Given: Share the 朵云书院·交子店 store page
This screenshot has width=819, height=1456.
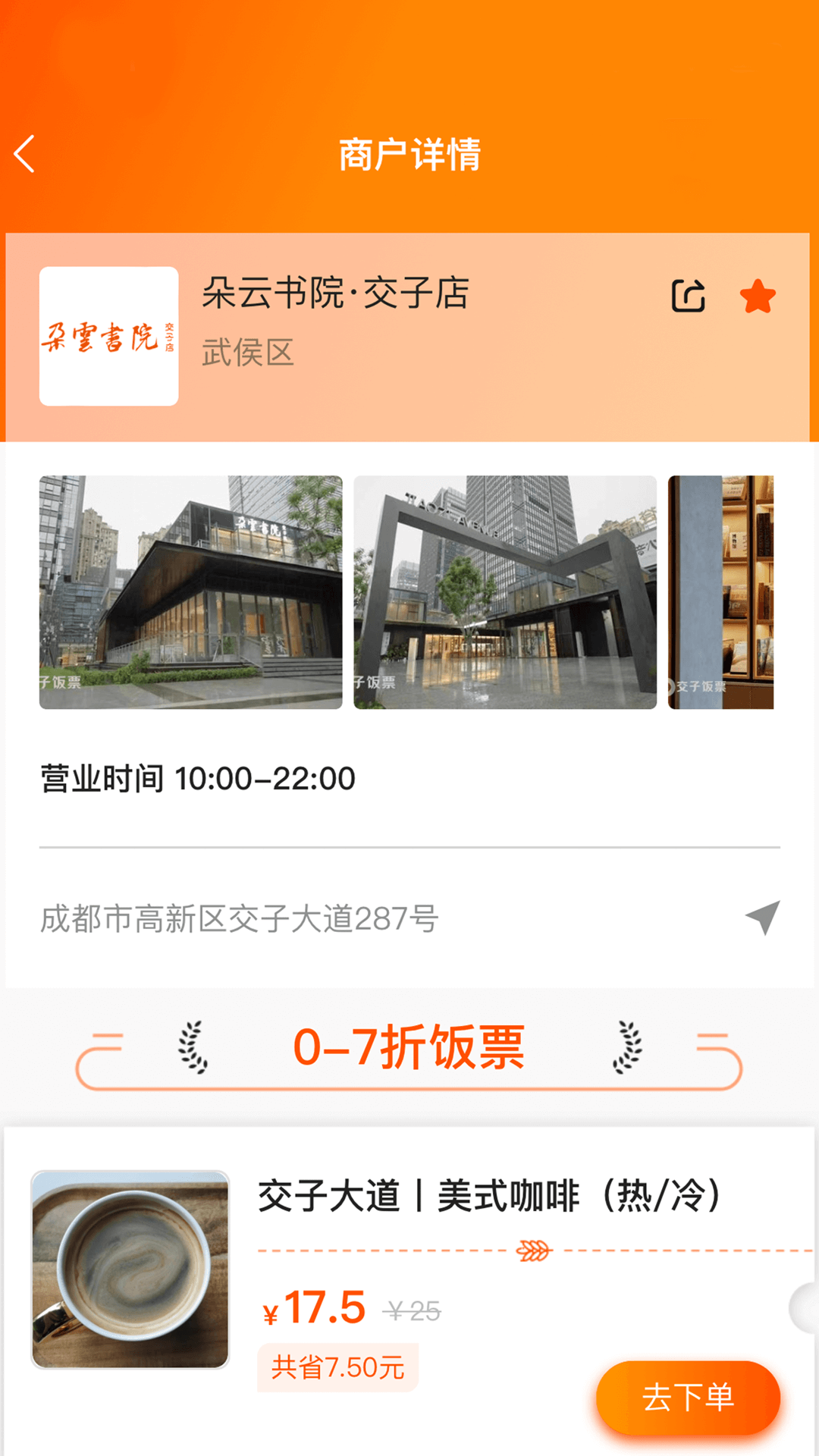Looking at the screenshot, I should coord(687,296).
